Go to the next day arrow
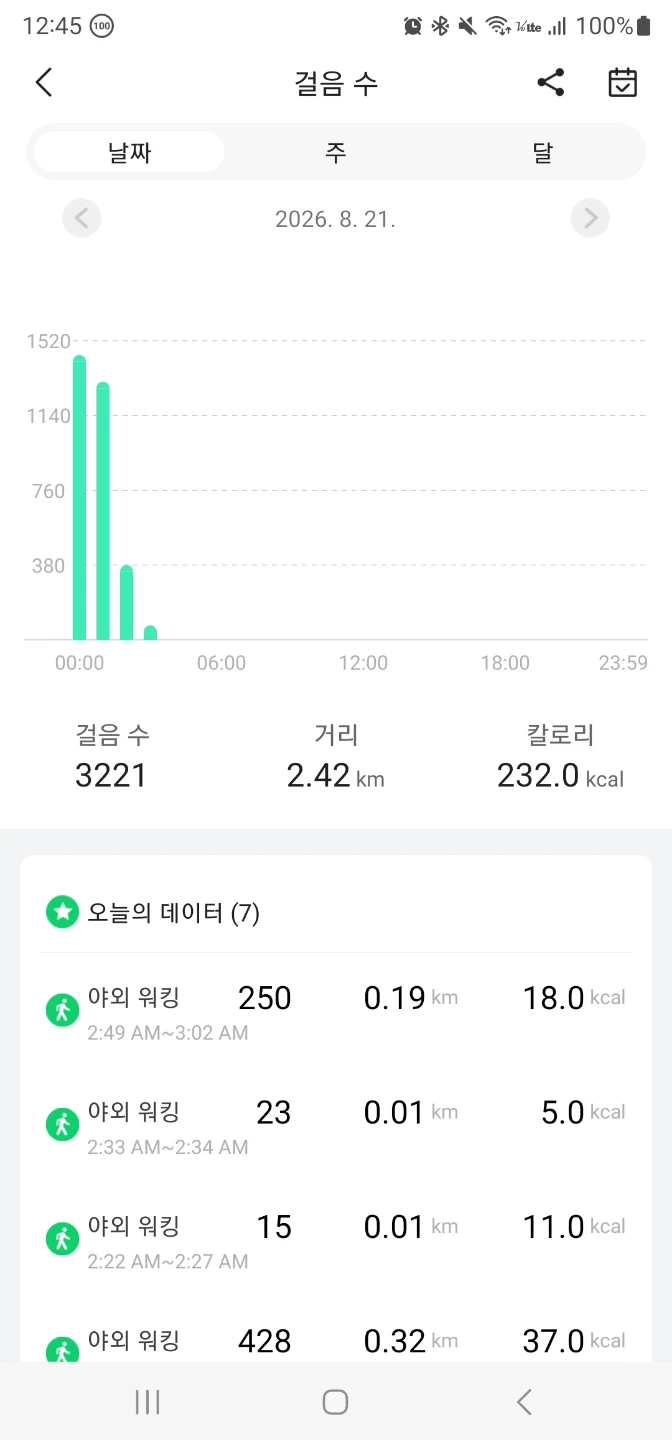The width and height of the screenshot is (672, 1440). [x=590, y=218]
